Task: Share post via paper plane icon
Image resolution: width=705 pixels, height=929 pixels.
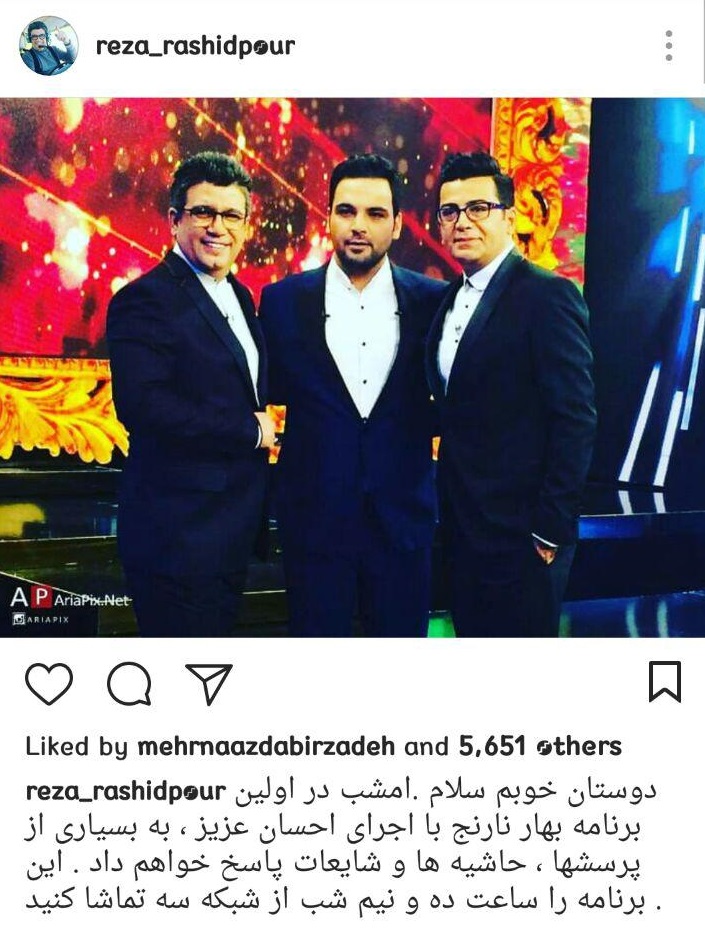Action: (x=208, y=684)
